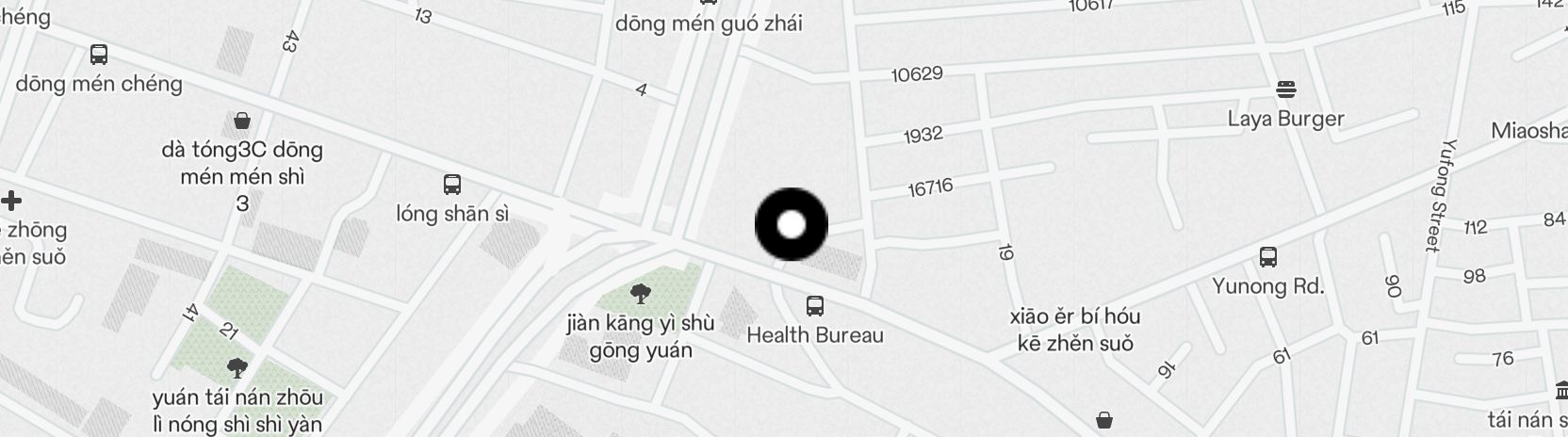Open the lóng shān sì bus stop
Image resolution: width=1568 pixels, height=437 pixels.
click(x=452, y=185)
